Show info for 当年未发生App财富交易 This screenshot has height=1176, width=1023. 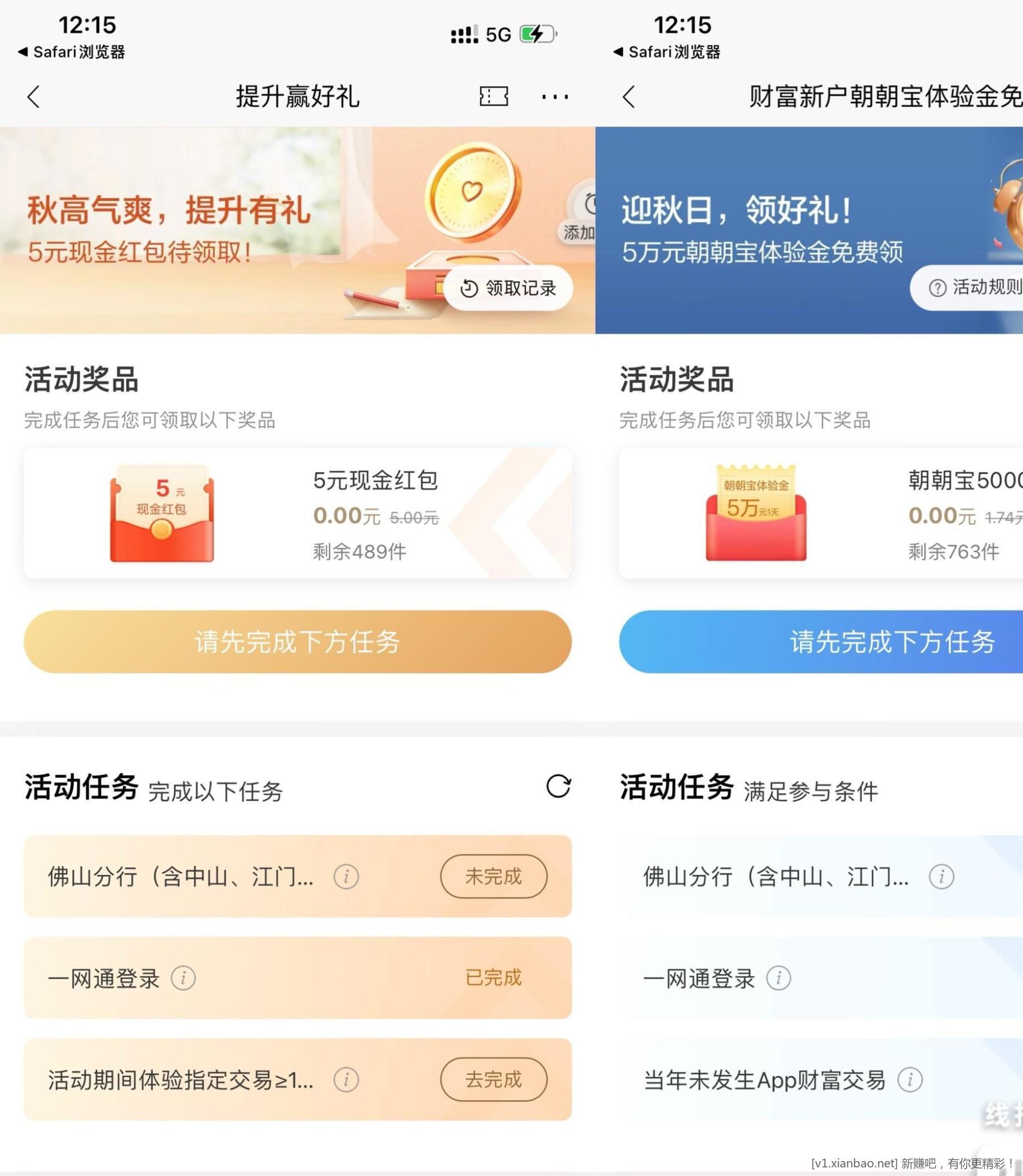(x=910, y=1080)
